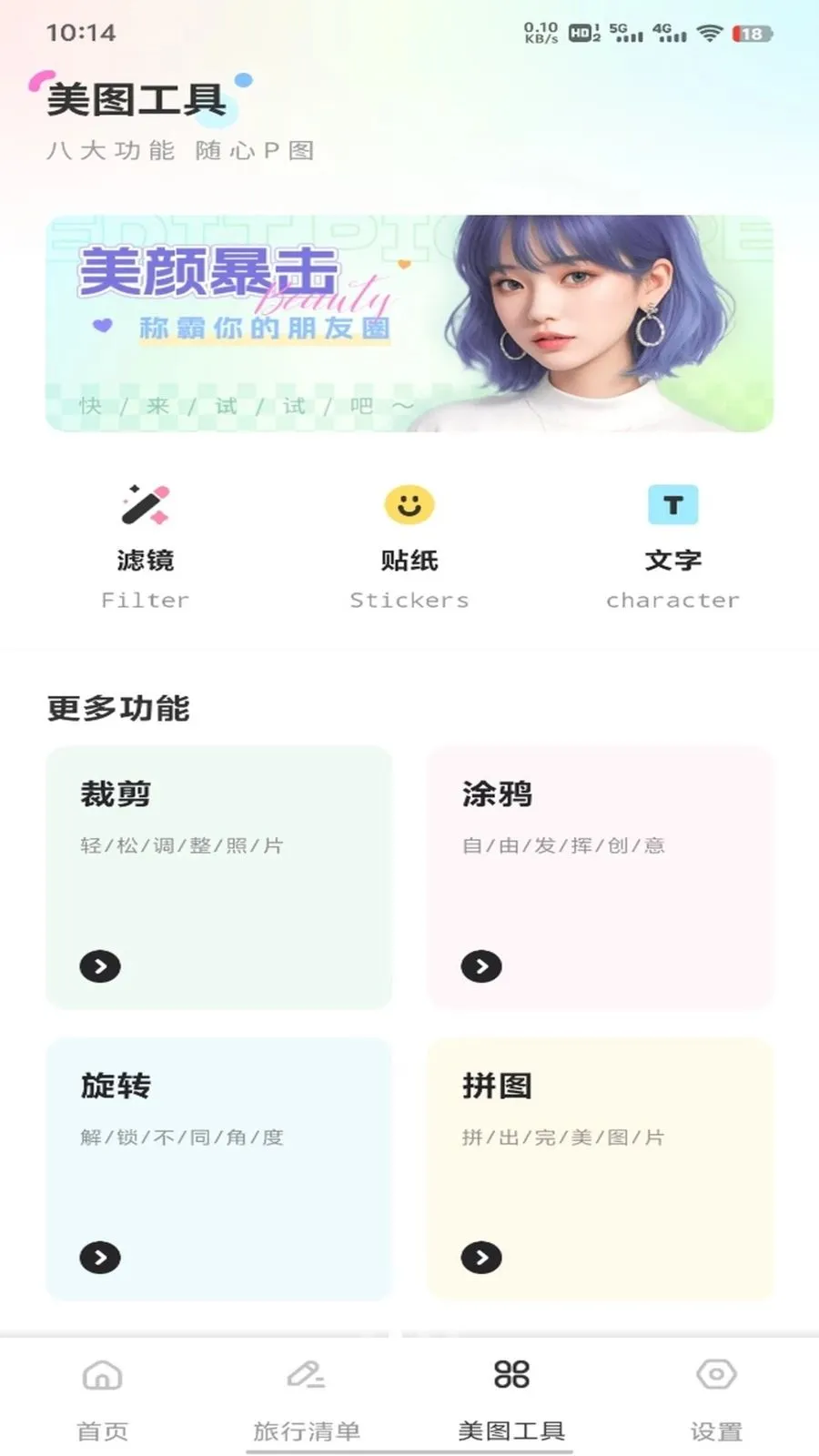
Task: Go to the 设置 tab
Action: pyautogui.click(x=716, y=1399)
